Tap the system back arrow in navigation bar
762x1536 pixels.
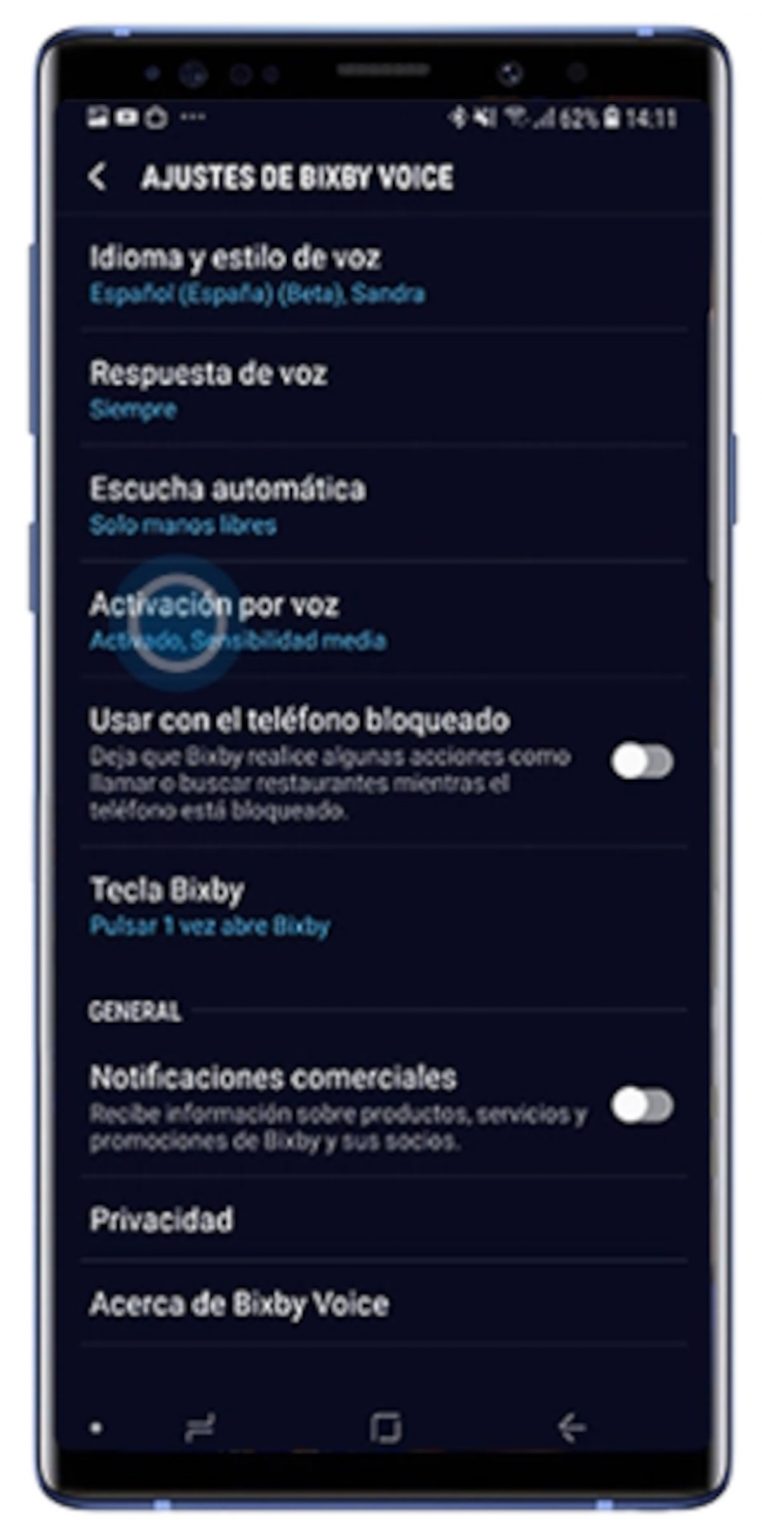[571, 1427]
